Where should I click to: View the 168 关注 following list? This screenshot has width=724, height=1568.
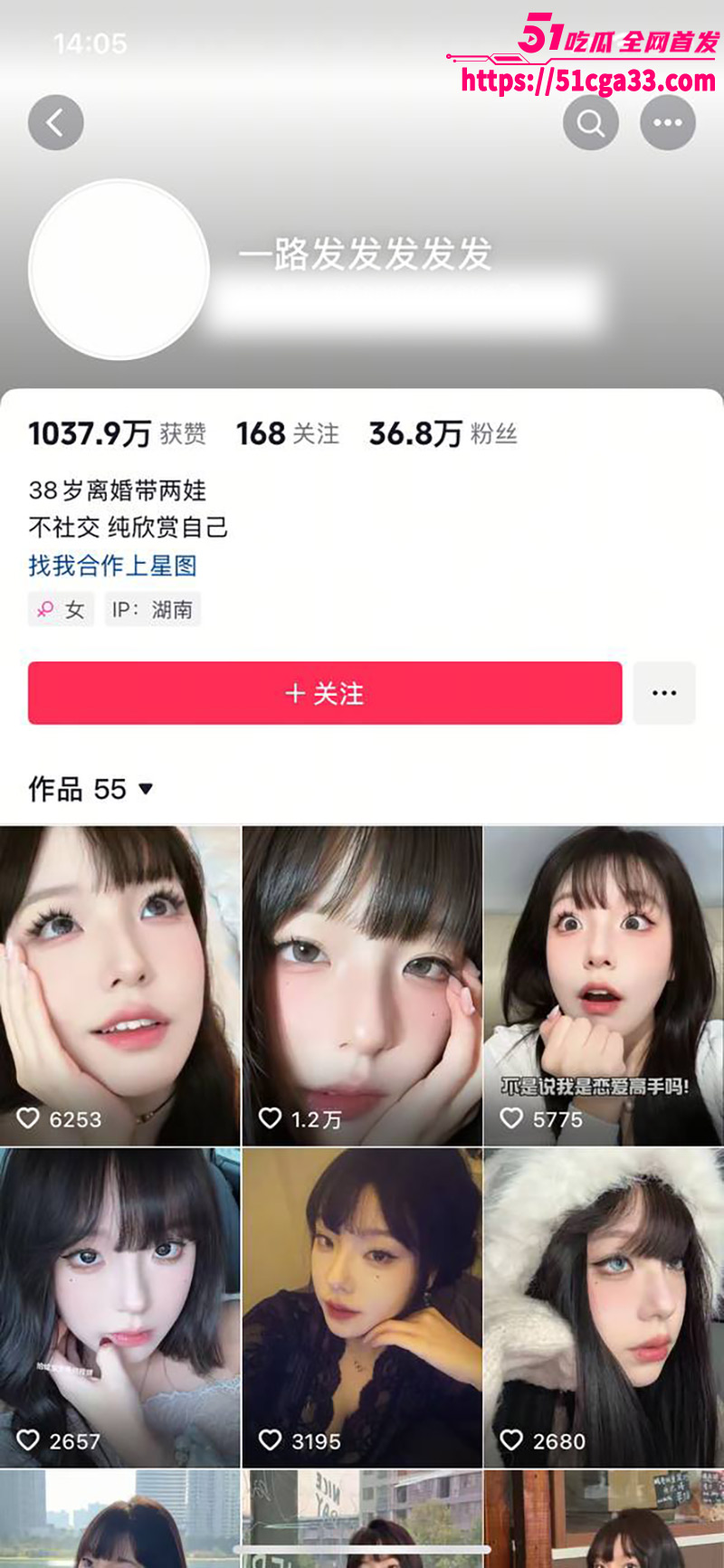pos(288,434)
